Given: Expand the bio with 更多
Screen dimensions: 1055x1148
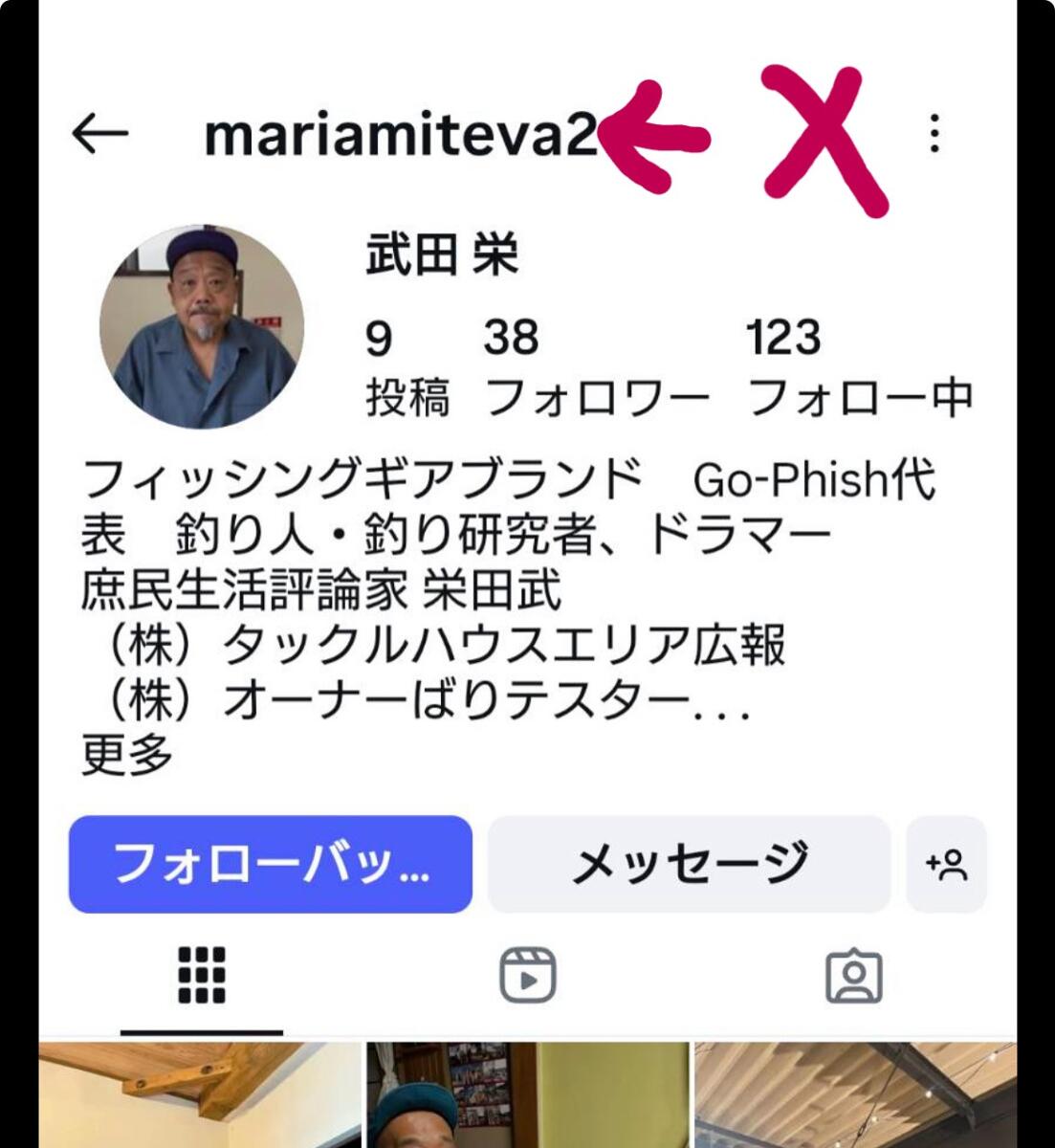Looking at the screenshot, I should tap(127, 756).
